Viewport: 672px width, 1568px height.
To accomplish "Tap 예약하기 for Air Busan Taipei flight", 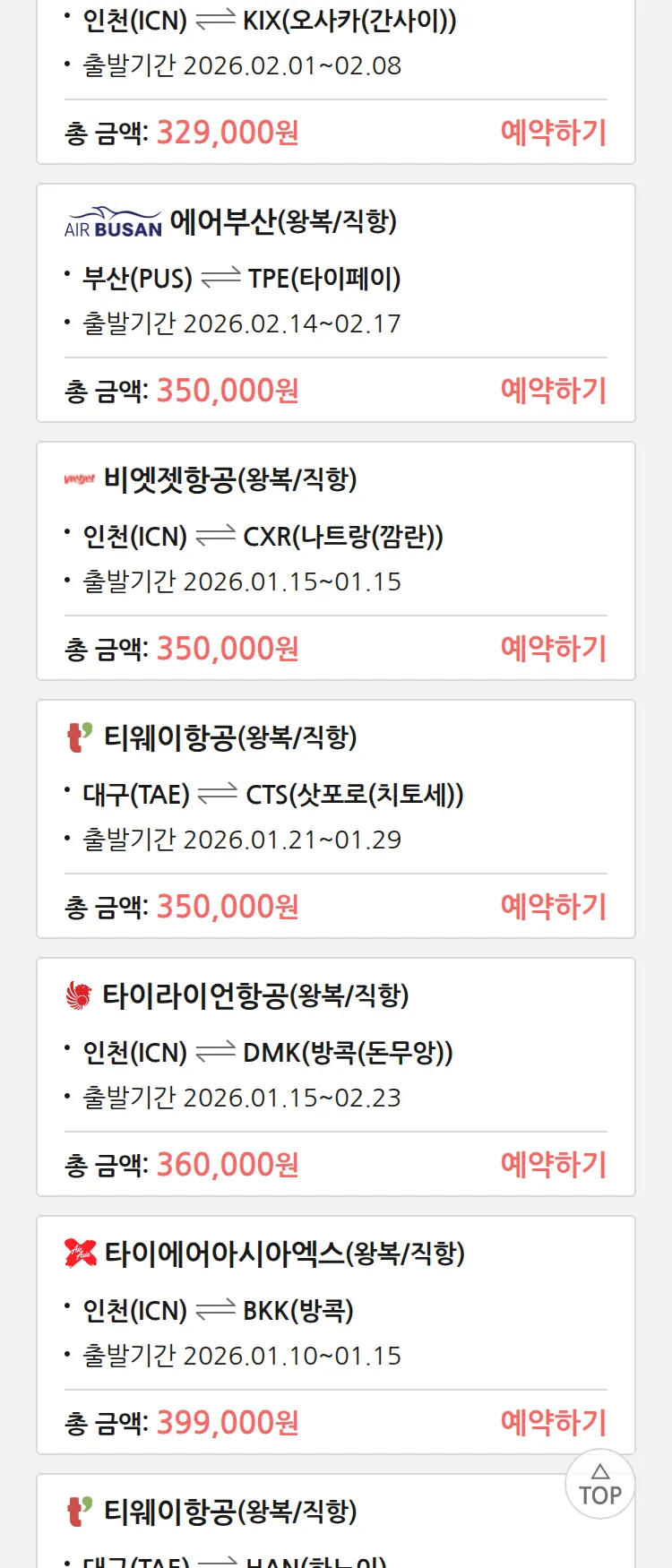I will [x=553, y=391].
